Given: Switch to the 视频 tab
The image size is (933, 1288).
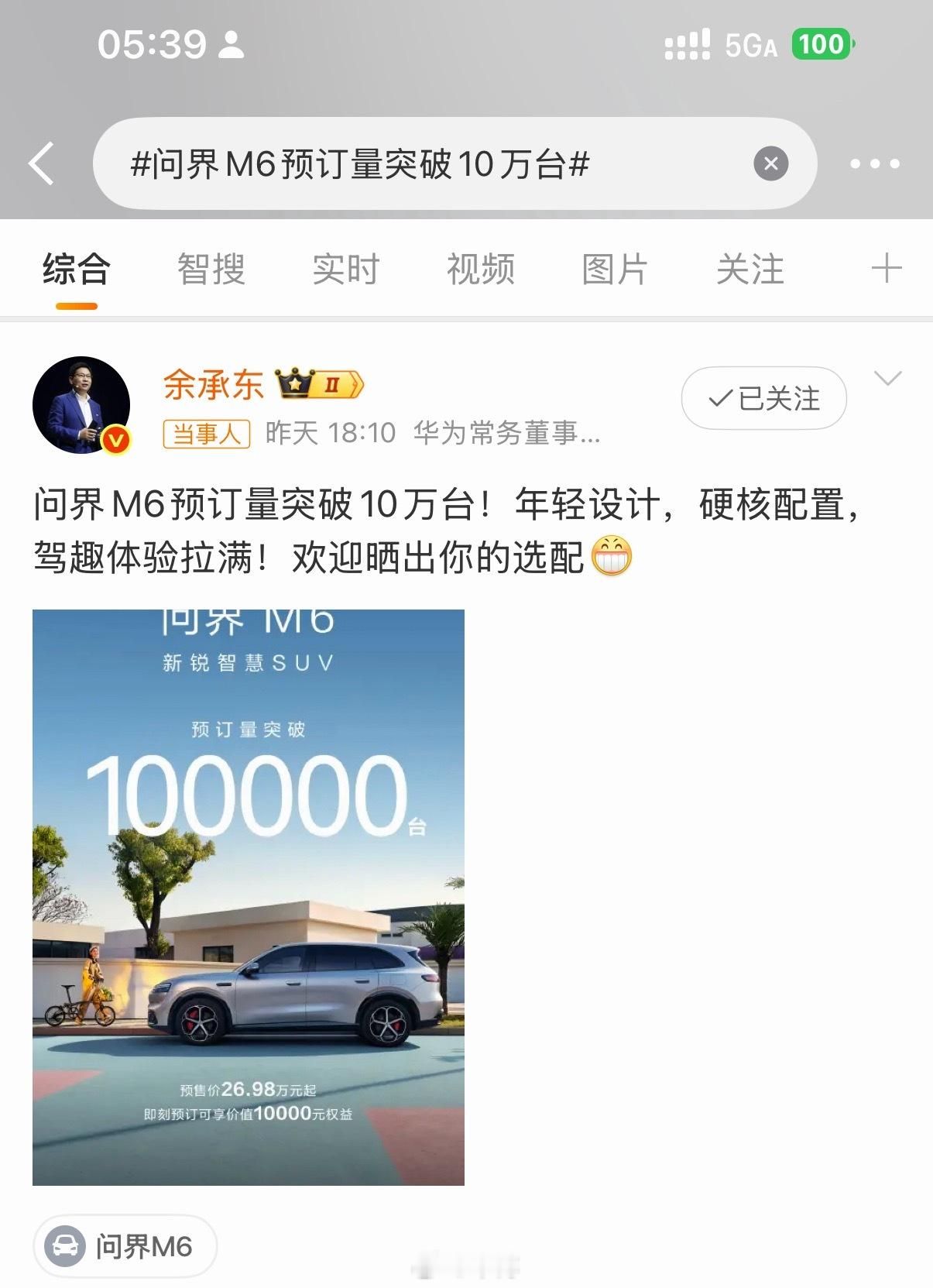Looking at the screenshot, I should [x=480, y=269].
